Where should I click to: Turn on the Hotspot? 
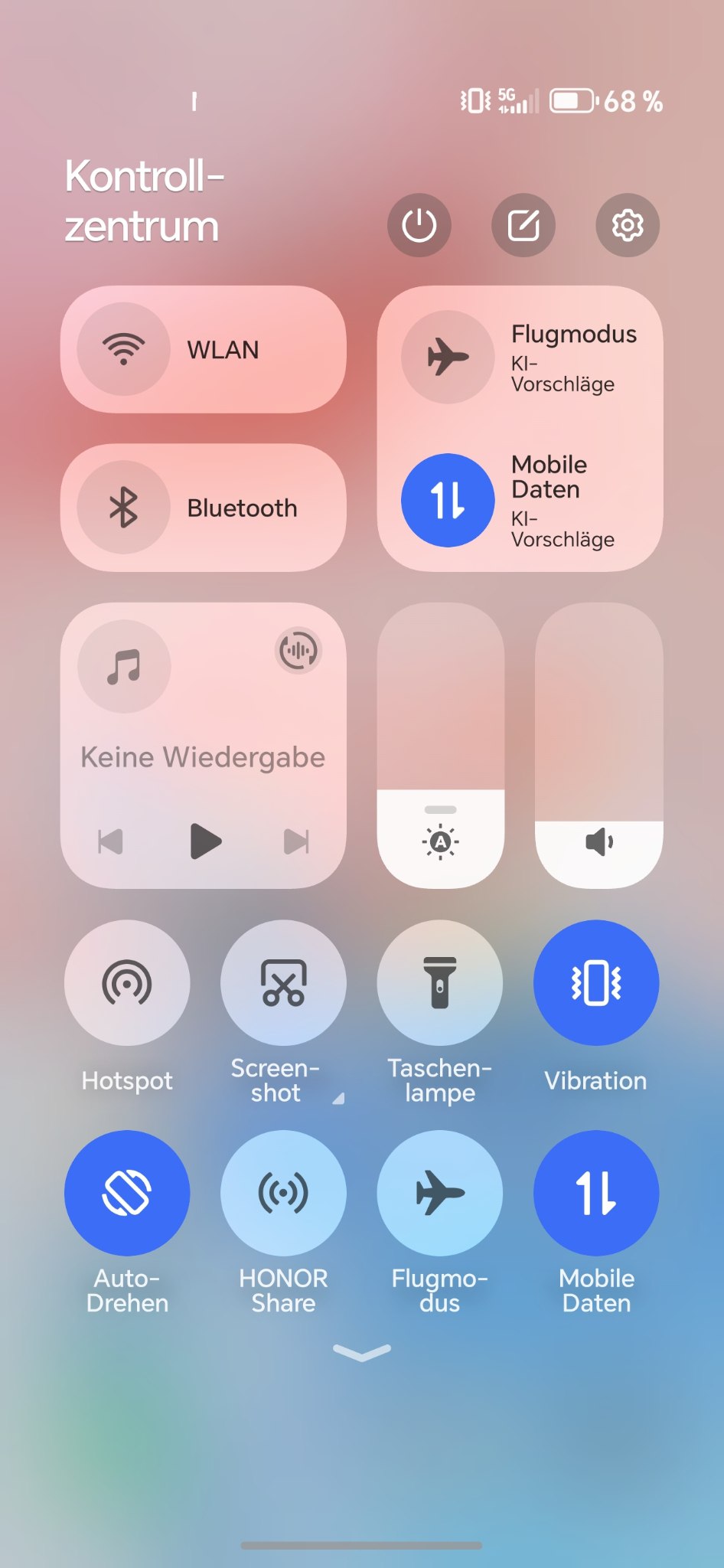tap(127, 983)
